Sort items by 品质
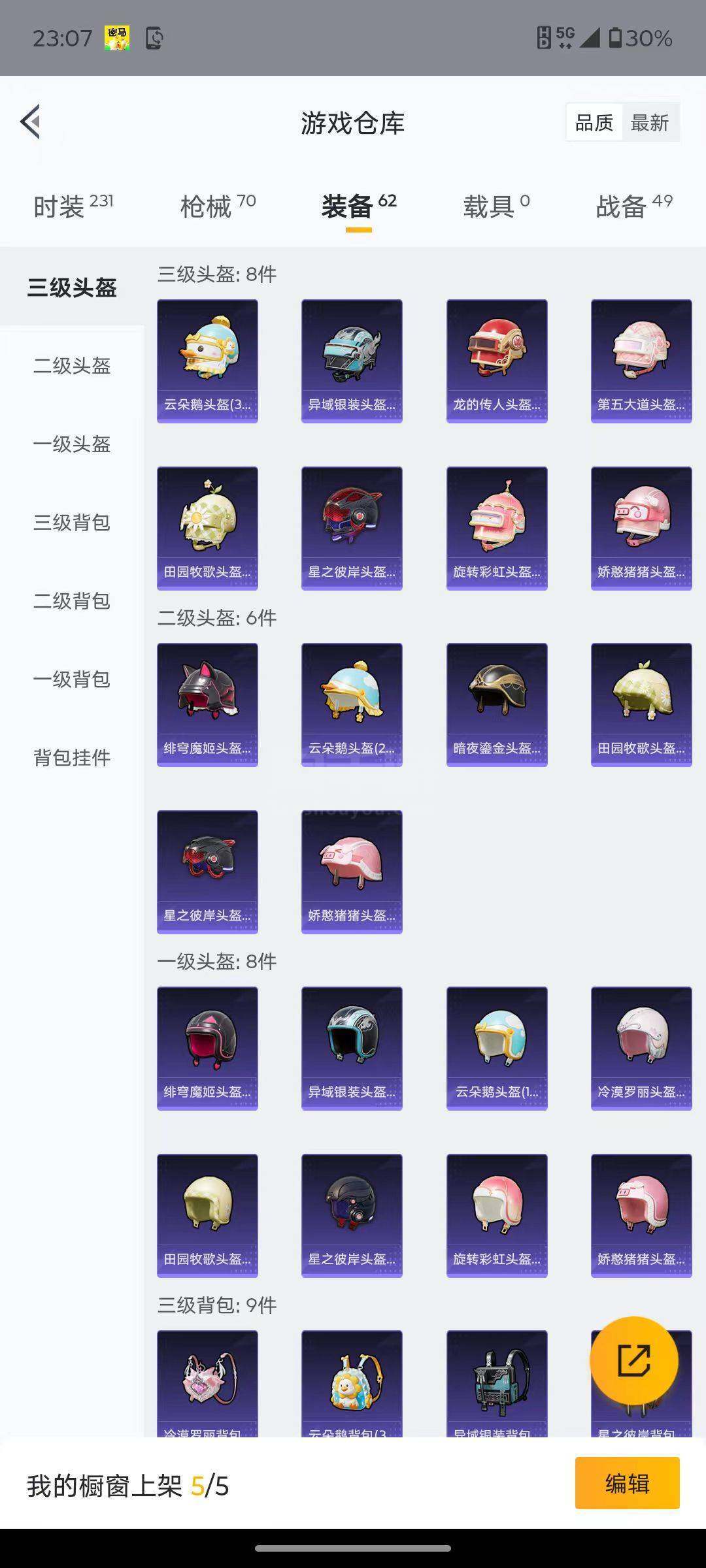The width and height of the screenshot is (706, 1568). tap(594, 122)
